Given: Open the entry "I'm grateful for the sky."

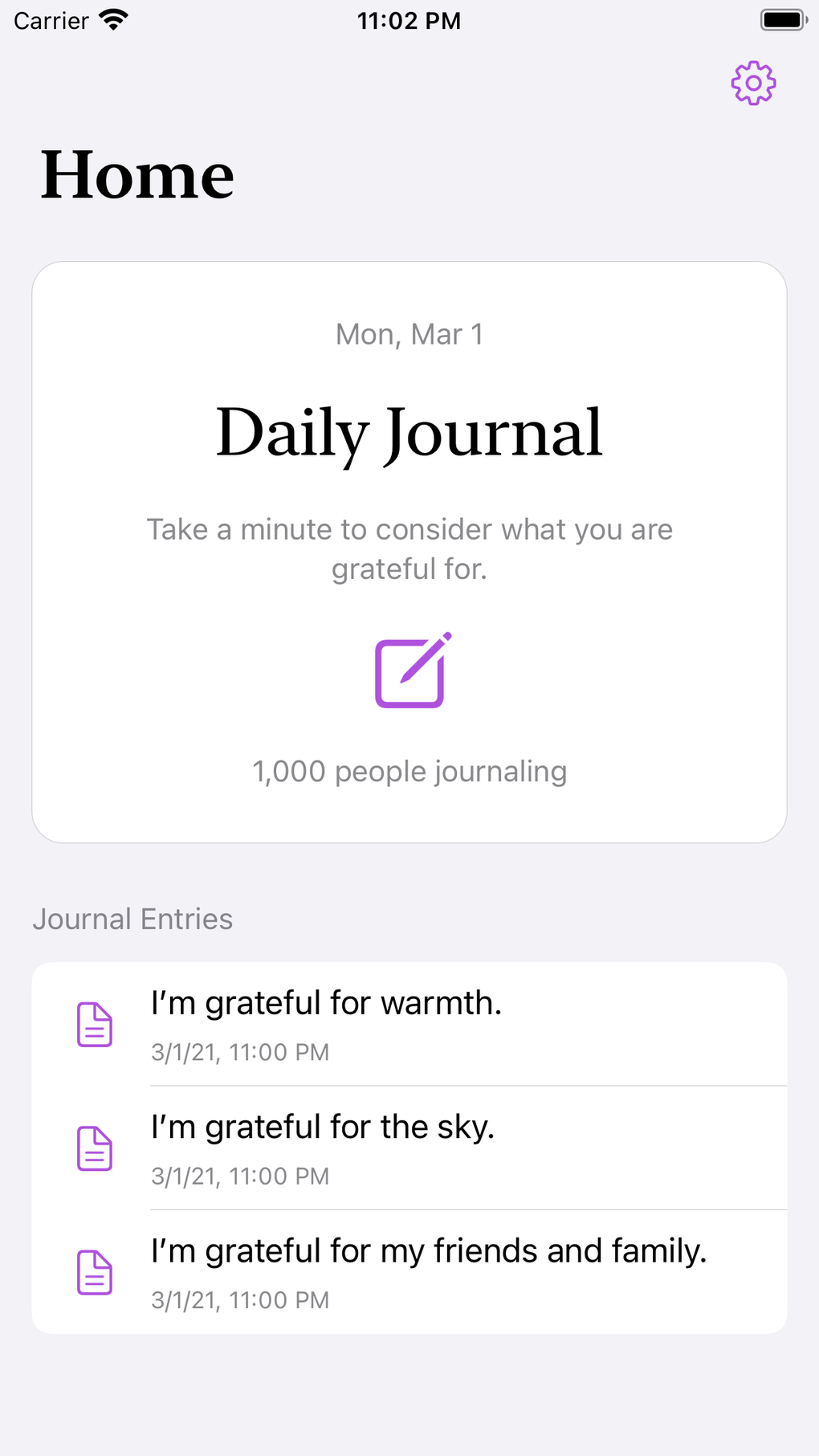Looking at the screenshot, I should 409,1148.
